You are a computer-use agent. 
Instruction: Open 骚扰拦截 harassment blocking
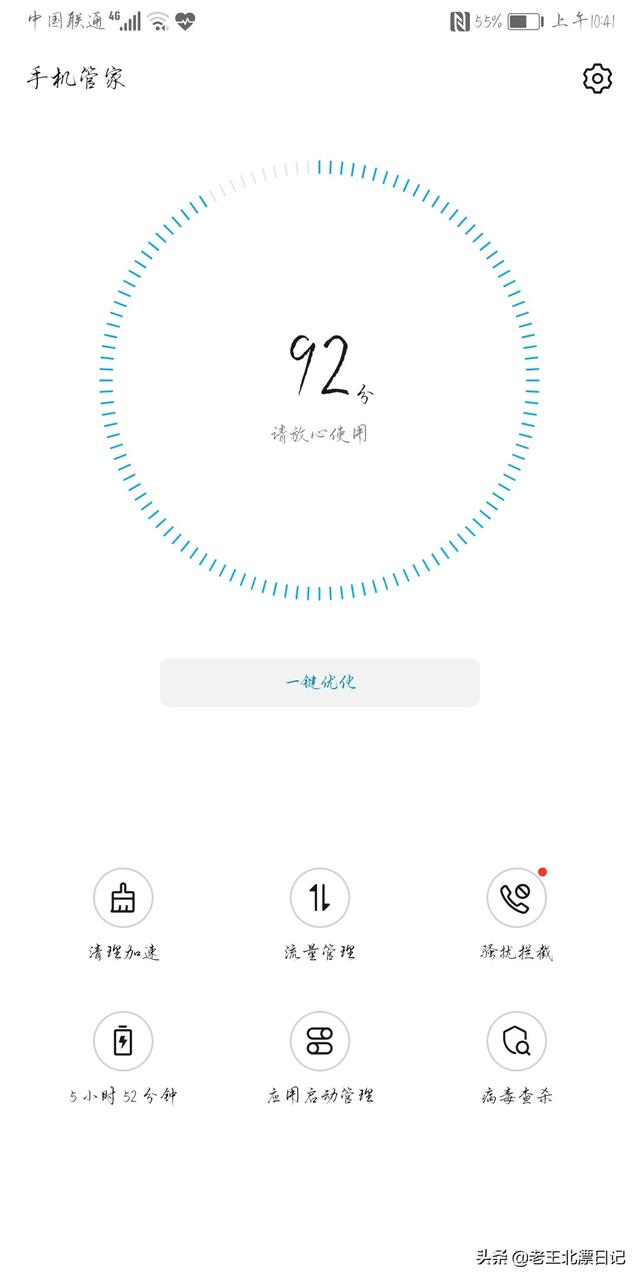coord(516,898)
